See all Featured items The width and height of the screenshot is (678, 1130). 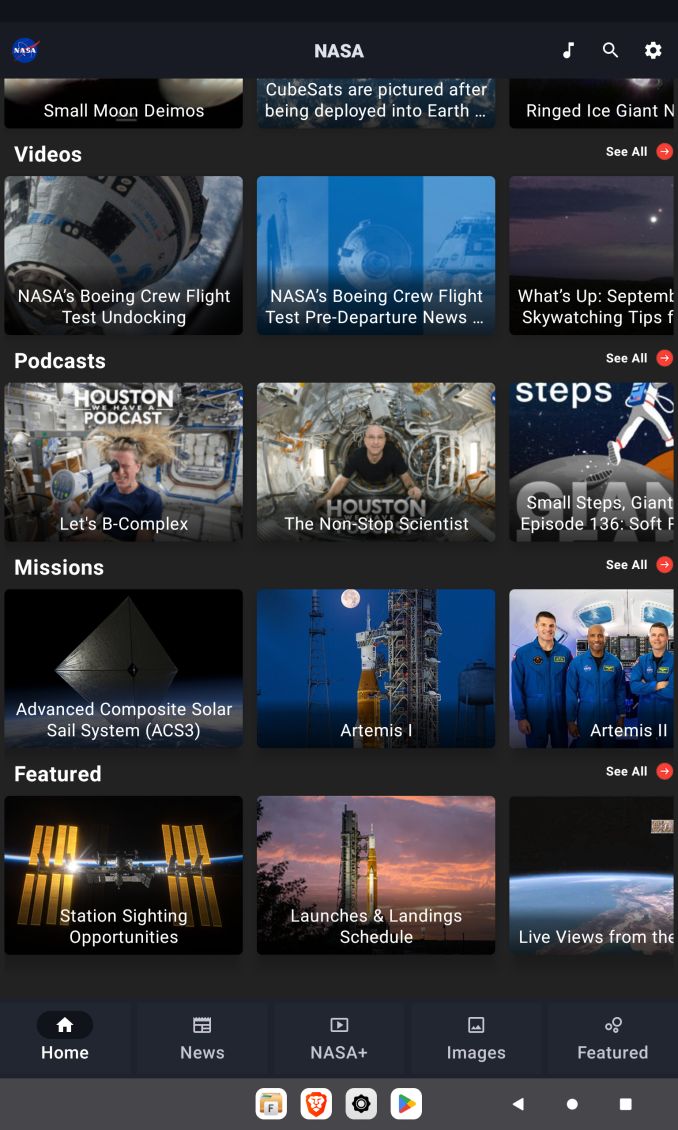pos(638,771)
